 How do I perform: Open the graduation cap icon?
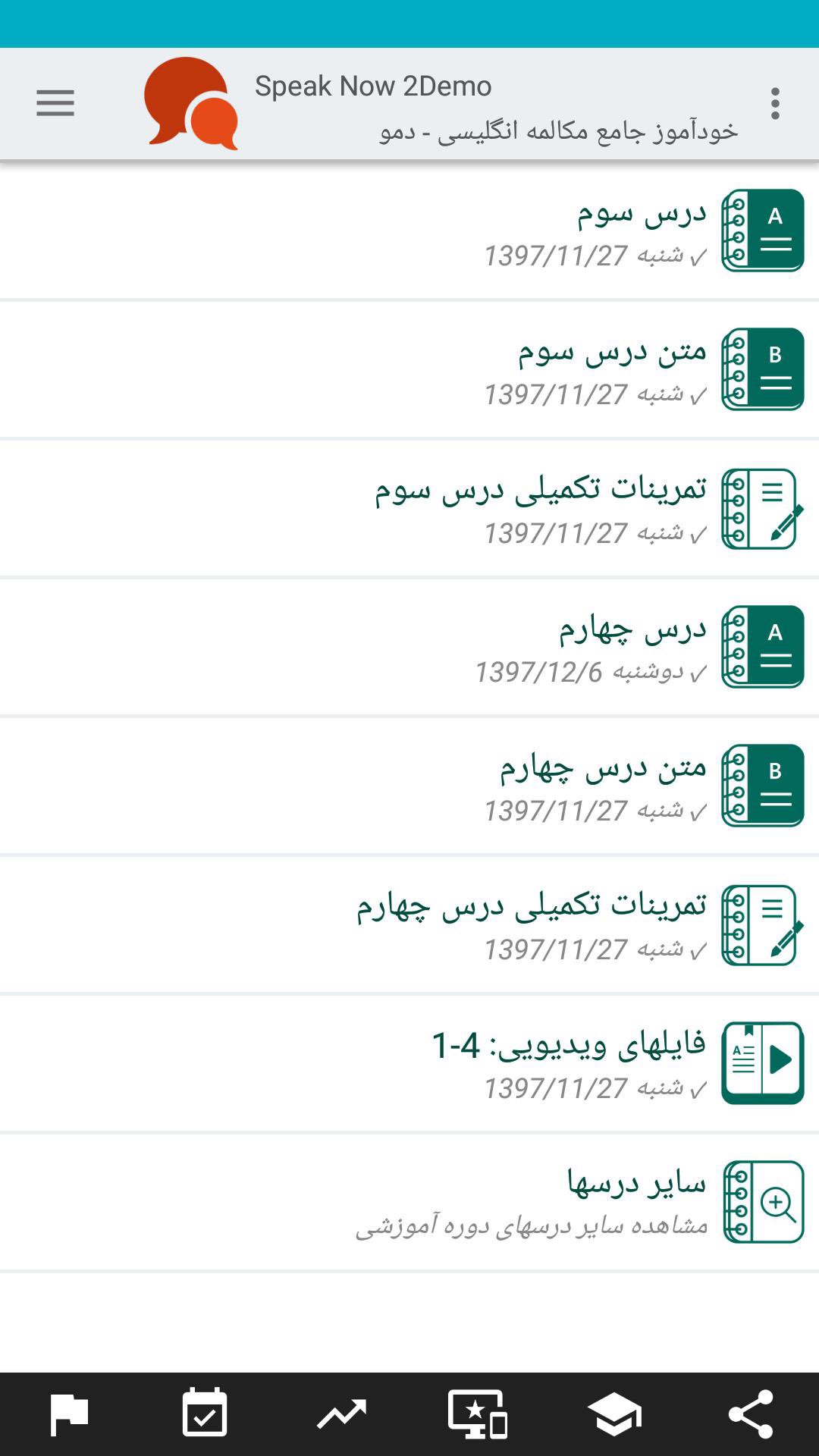coord(614,1414)
